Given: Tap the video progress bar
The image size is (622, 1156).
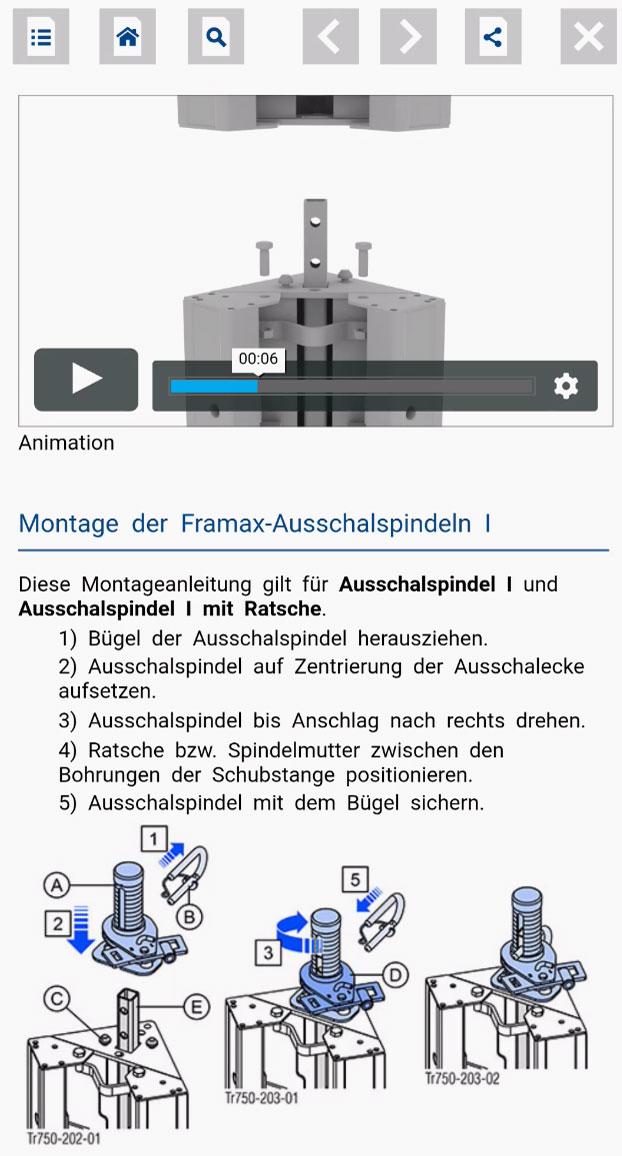Looking at the screenshot, I should (x=352, y=386).
